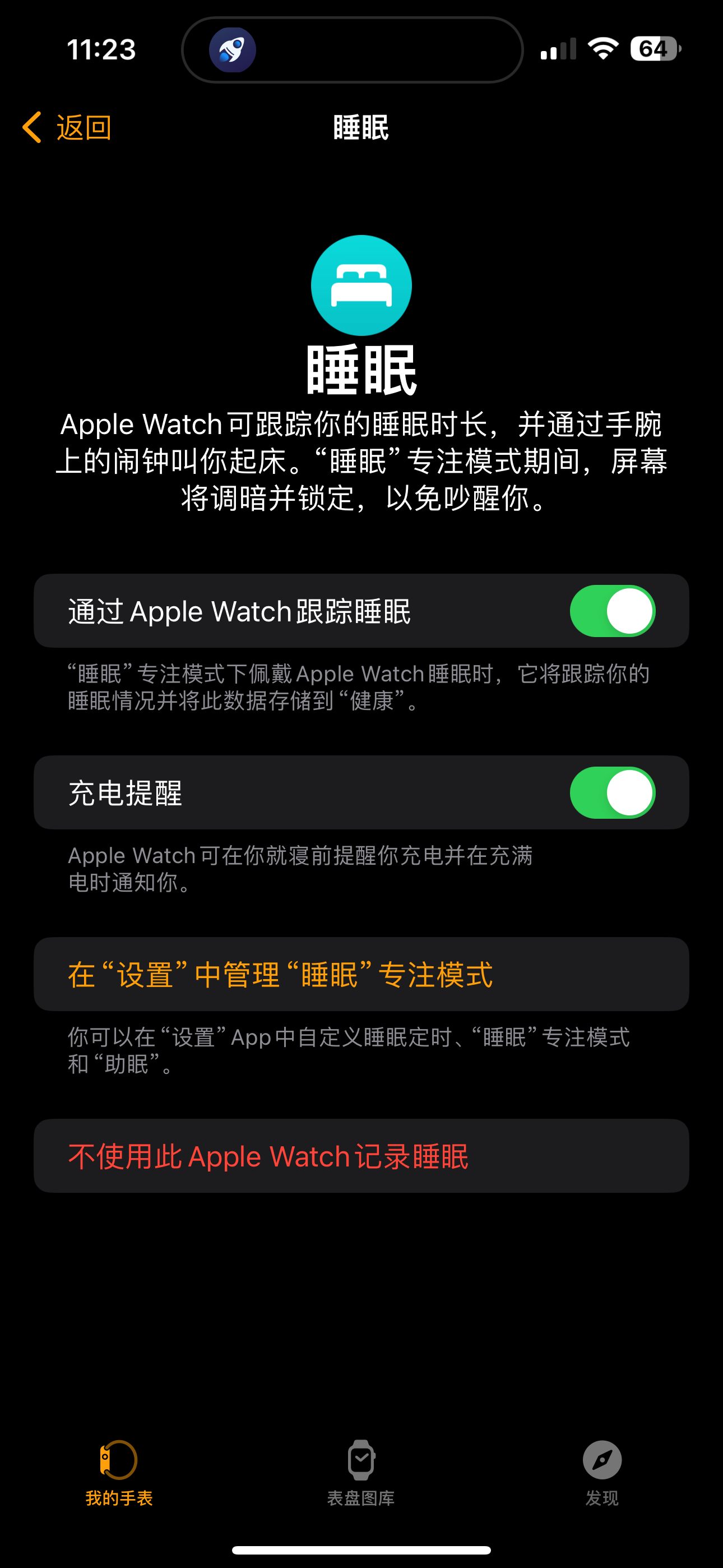Disable the 充电提醒 switch
Screen dimensions: 723x1568
612,792
